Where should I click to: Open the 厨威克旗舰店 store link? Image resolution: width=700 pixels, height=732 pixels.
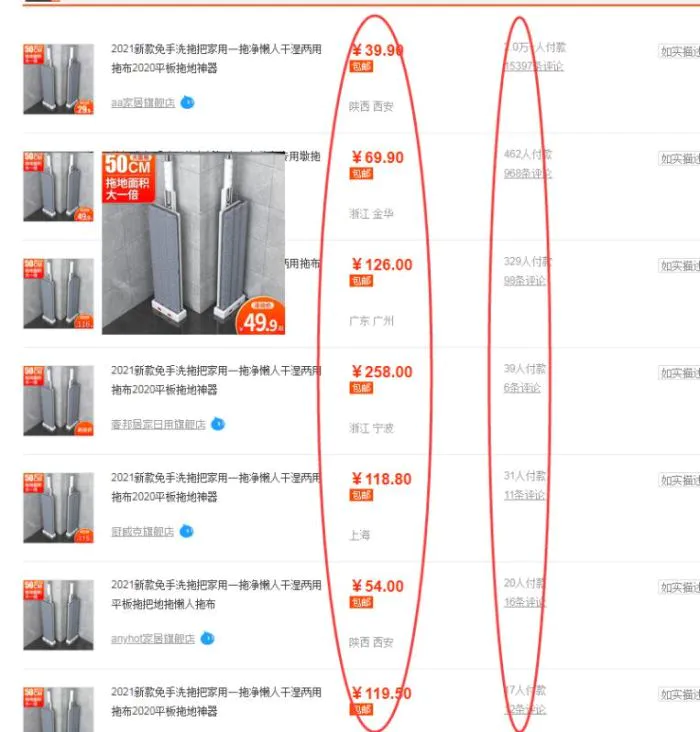[x=142, y=532]
